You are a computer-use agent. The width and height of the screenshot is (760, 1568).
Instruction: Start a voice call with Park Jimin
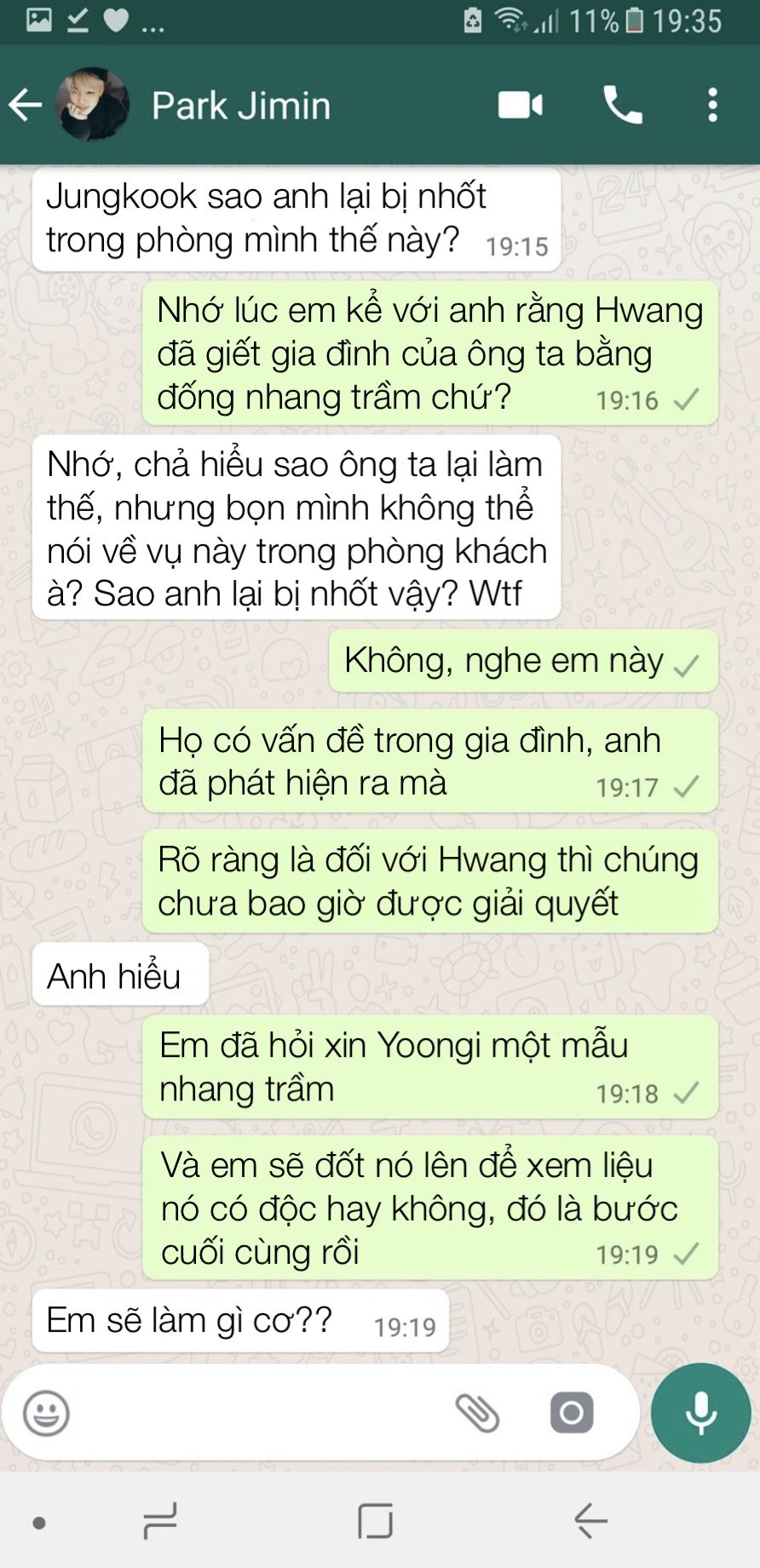click(623, 106)
